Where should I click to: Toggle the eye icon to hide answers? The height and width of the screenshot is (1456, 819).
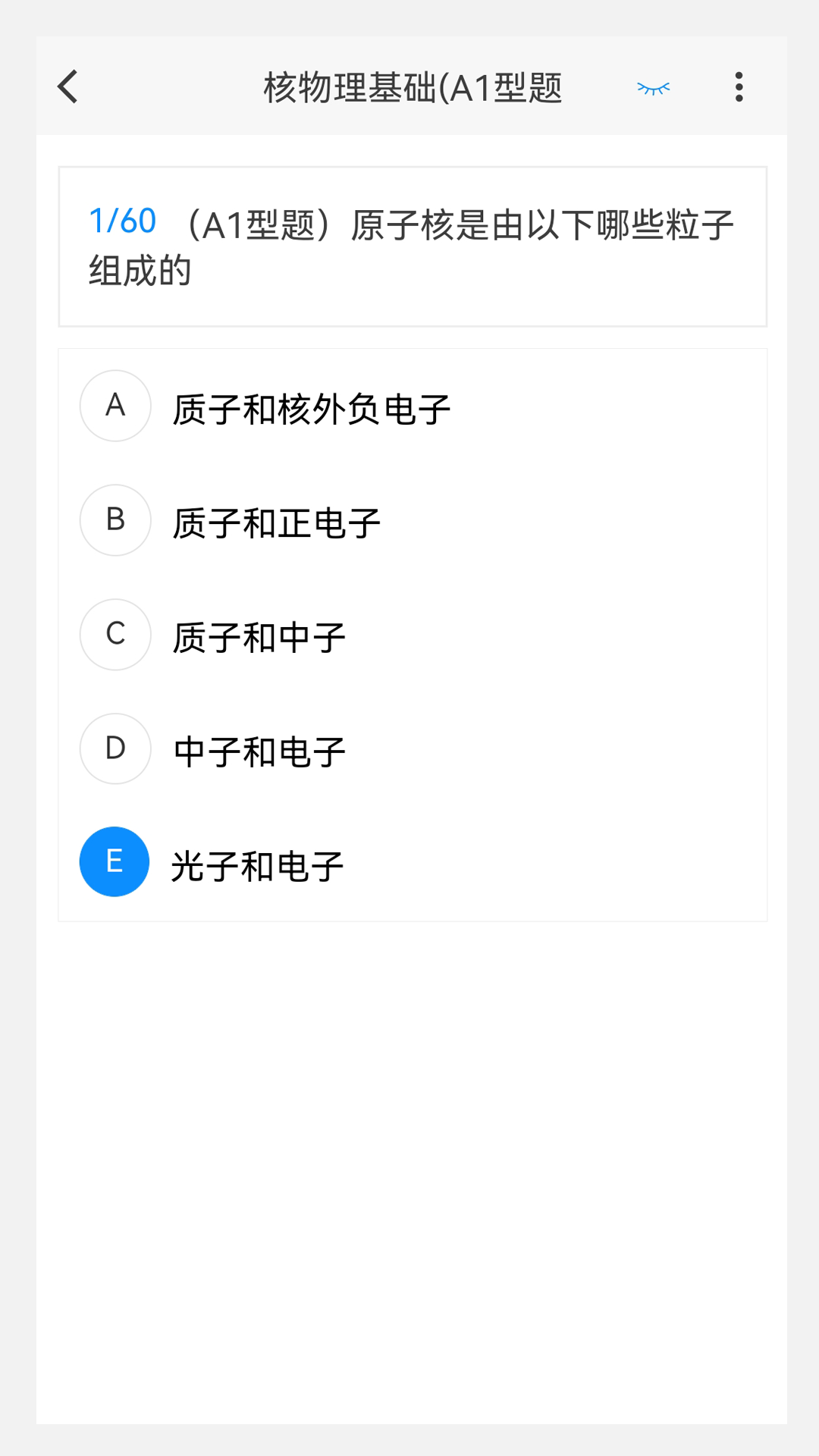click(x=652, y=86)
